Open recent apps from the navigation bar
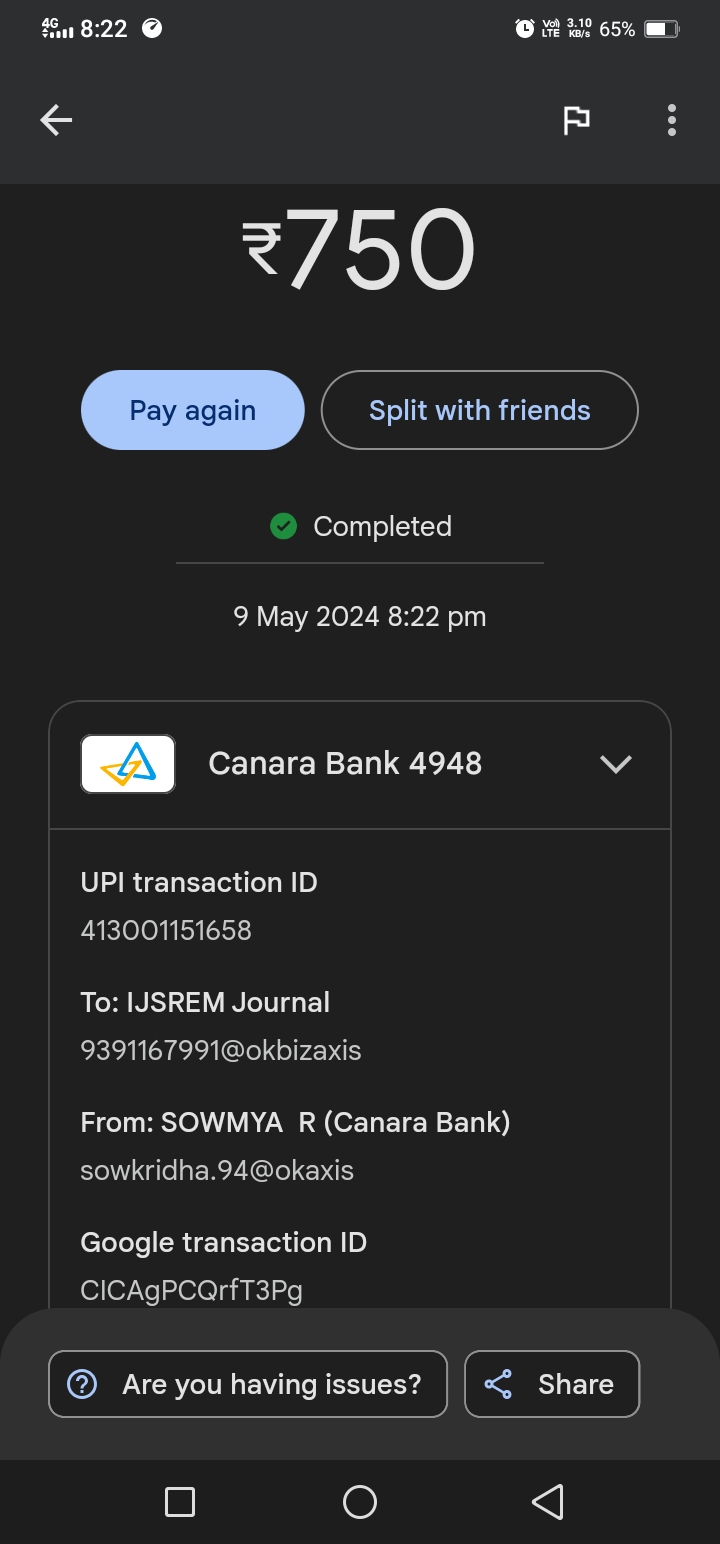The width and height of the screenshot is (720, 1544). coord(180,1501)
